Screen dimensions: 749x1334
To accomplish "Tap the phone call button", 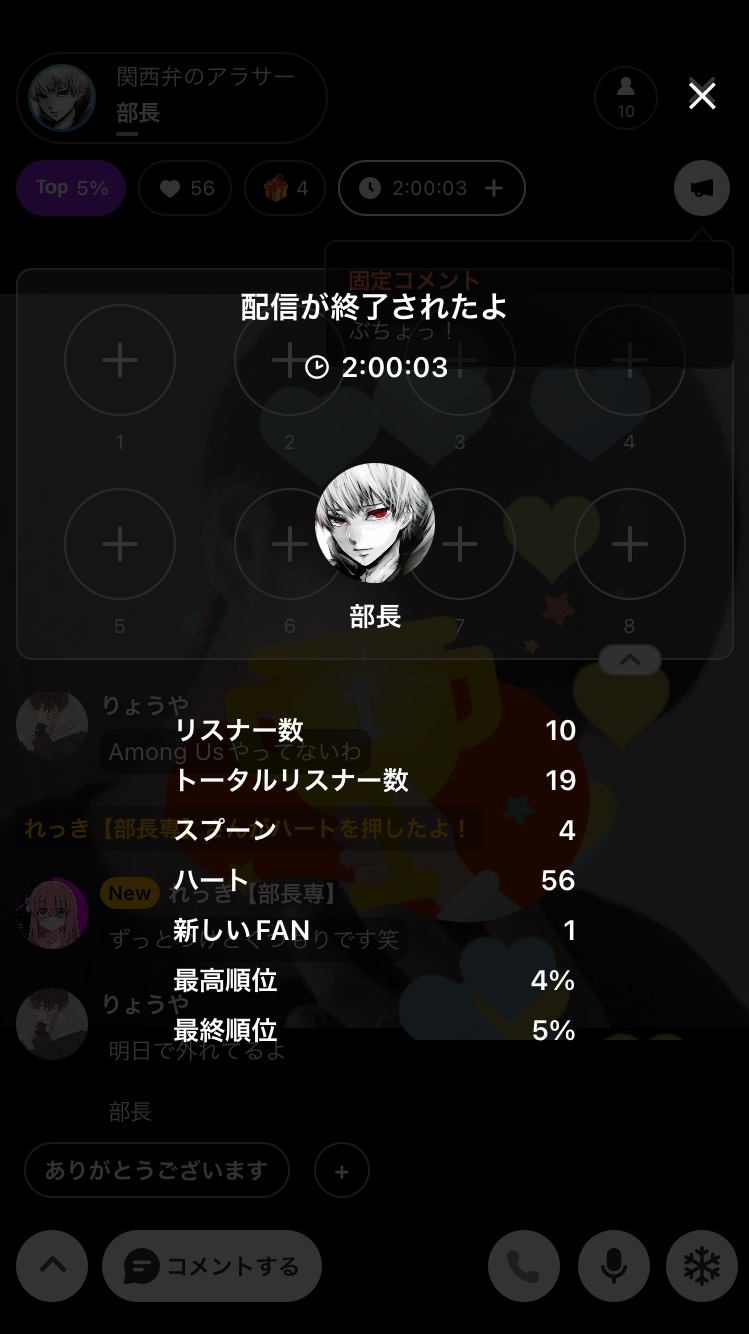I will point(523,1266).
